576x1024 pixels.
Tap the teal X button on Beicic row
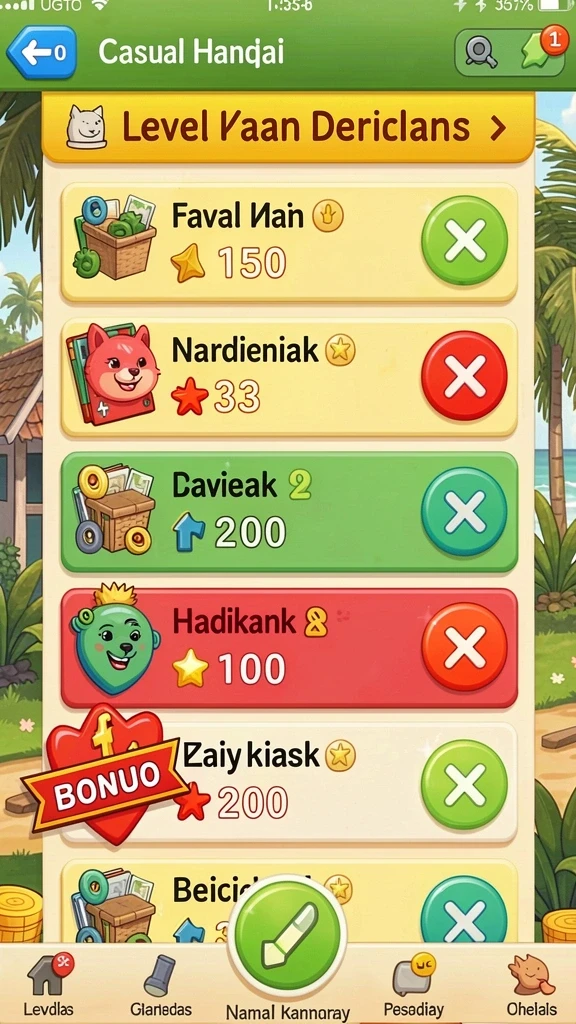coord(464,911)
